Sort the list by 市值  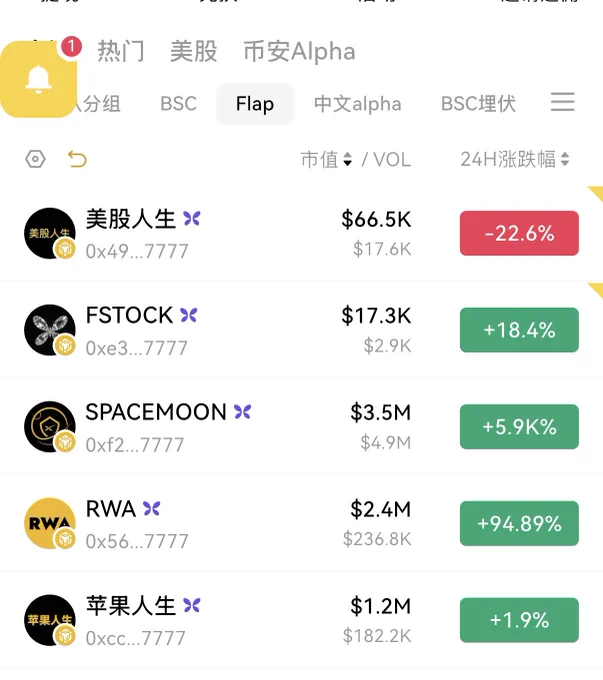[326, 159]
